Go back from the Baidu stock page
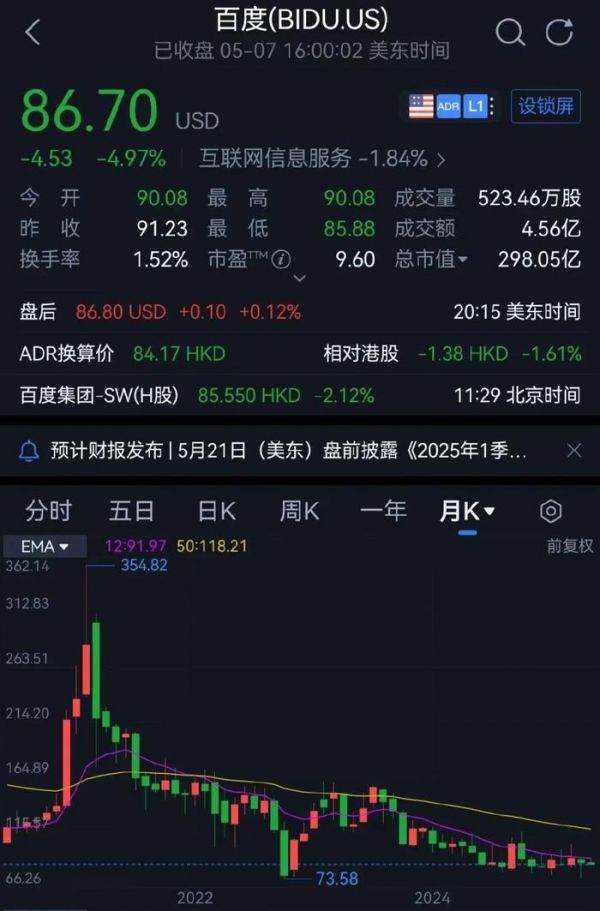Image resolution: width=600 pixels, height=911 pixels. [33, 32]
